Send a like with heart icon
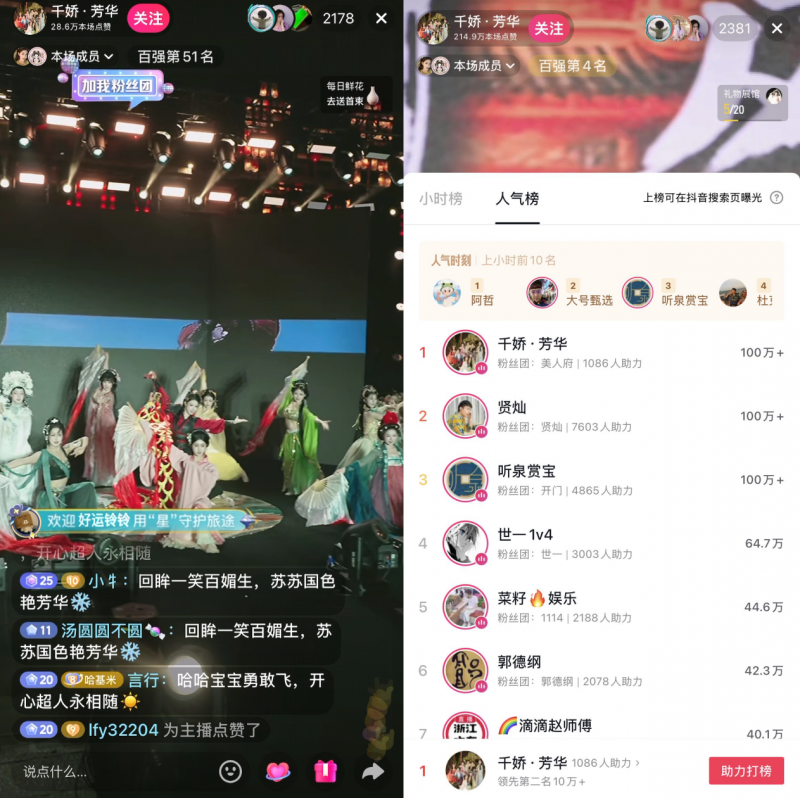800x798 pixels. pyautogui.click(x=278, y=771)
